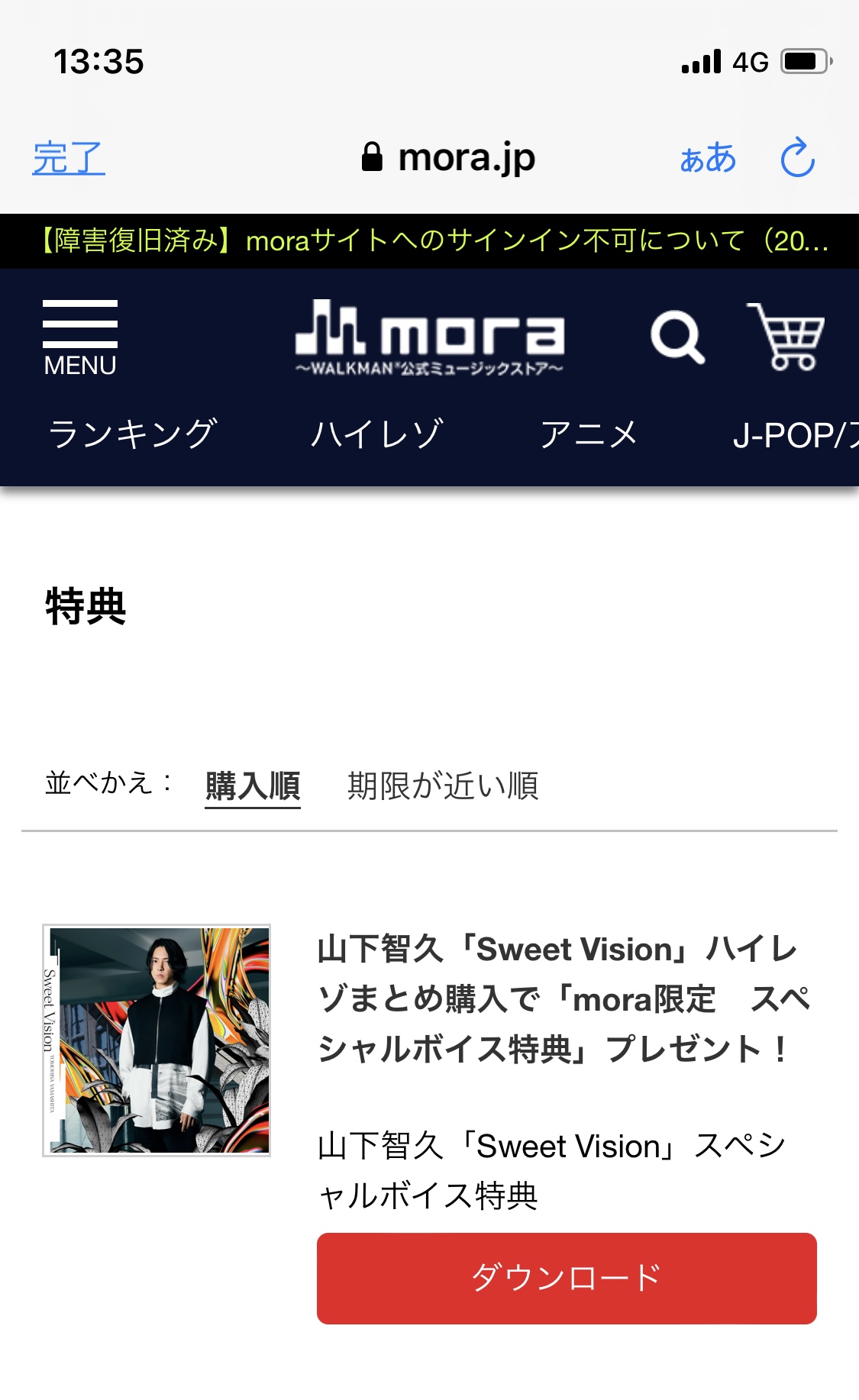Image resolution: width=859 pixels, height=1400 pixels.
Task: Go to the mora home logo
Action: click(430, 337)
